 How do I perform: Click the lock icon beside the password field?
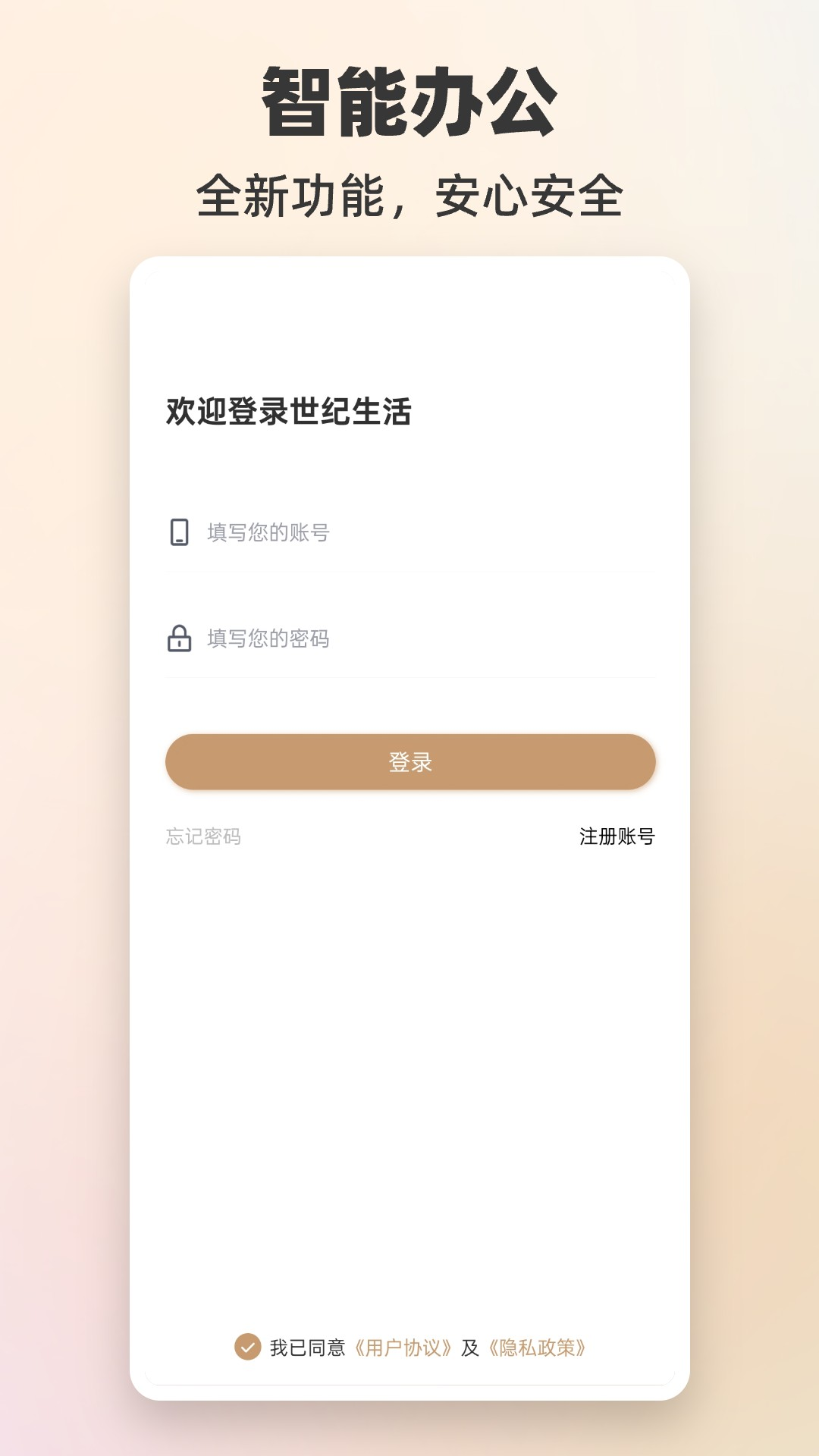(x=180, y=639)
